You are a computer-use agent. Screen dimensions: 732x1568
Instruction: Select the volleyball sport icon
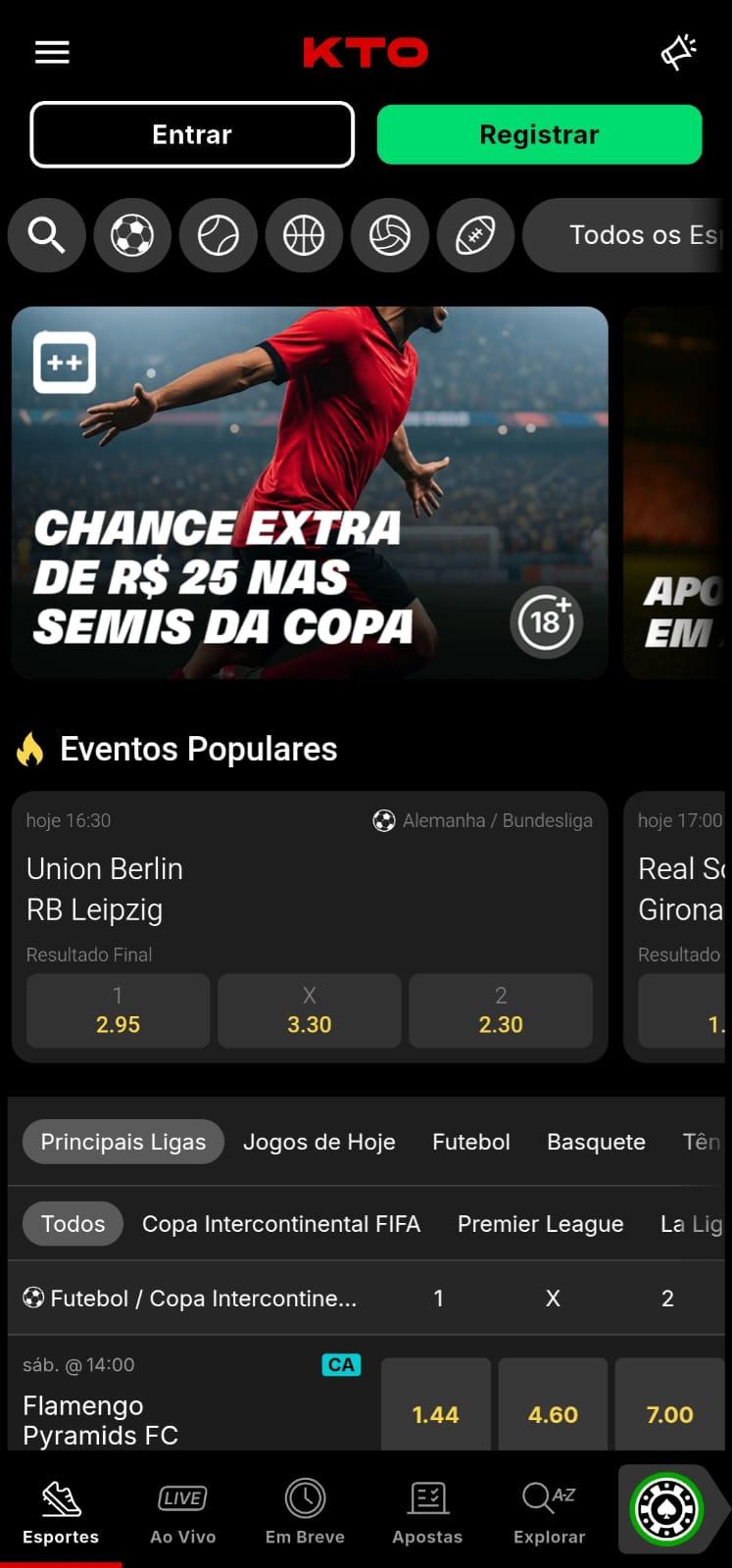pyautogui.click(x=390, y=235)
